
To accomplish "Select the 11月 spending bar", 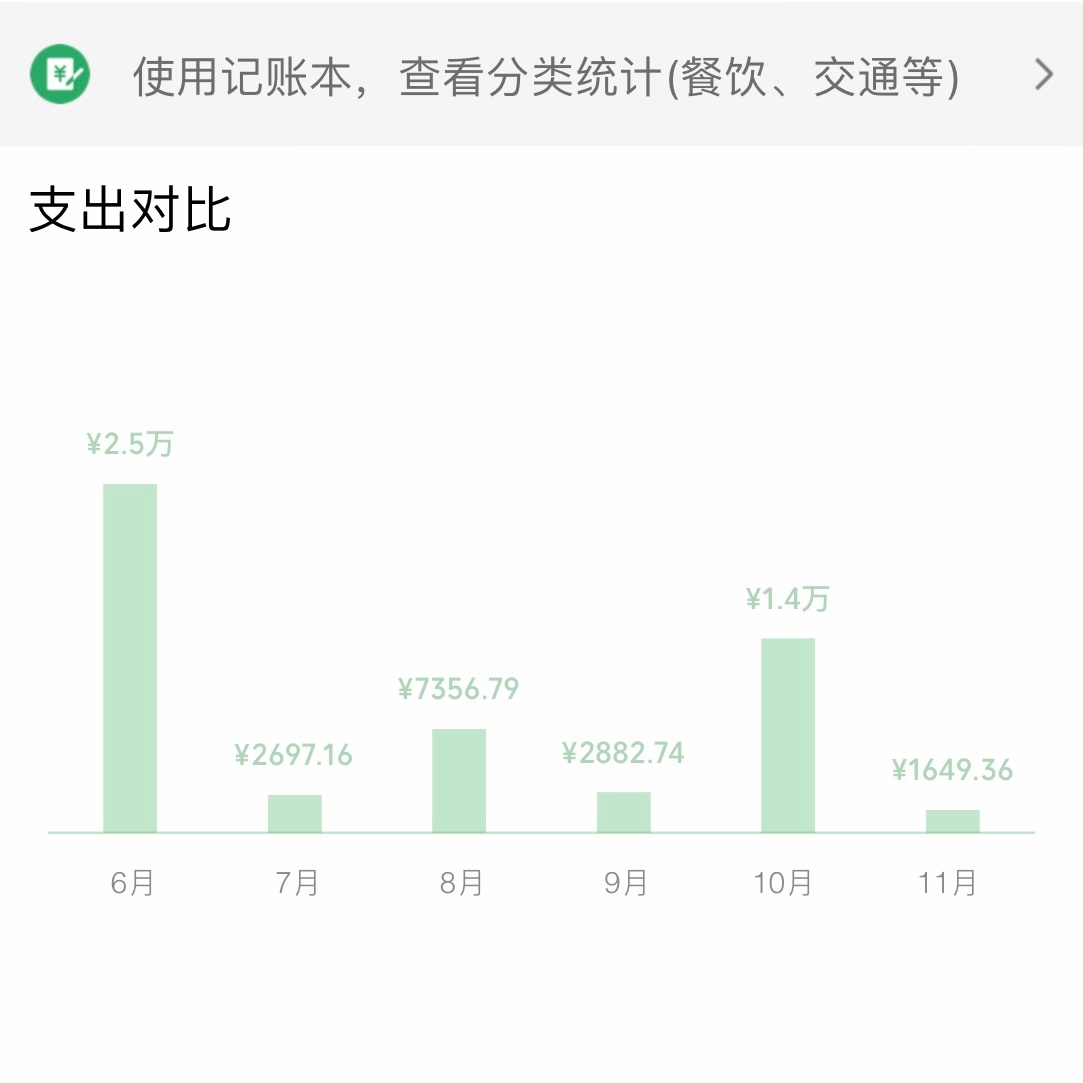I will 953,821.
